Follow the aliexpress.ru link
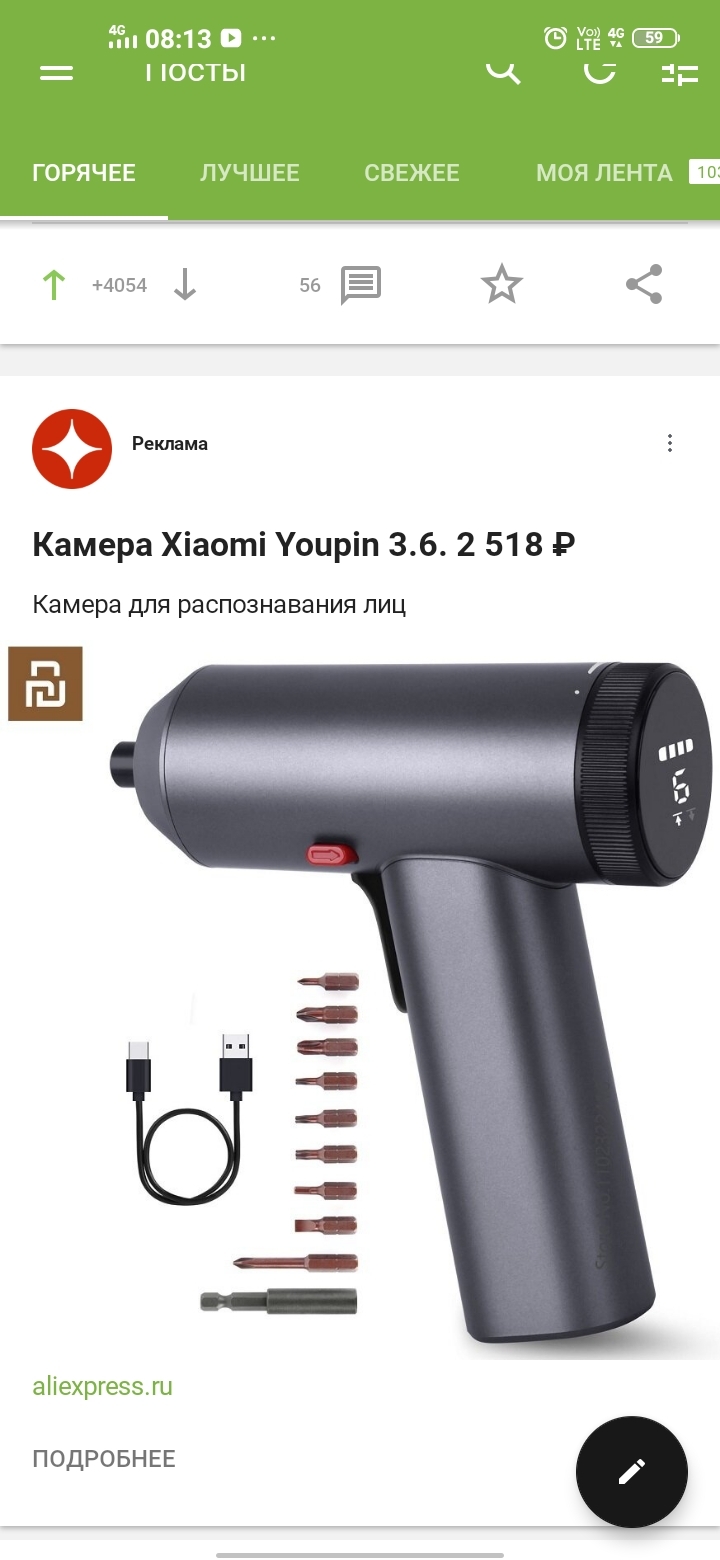720x1560 pixels. 103,1387
